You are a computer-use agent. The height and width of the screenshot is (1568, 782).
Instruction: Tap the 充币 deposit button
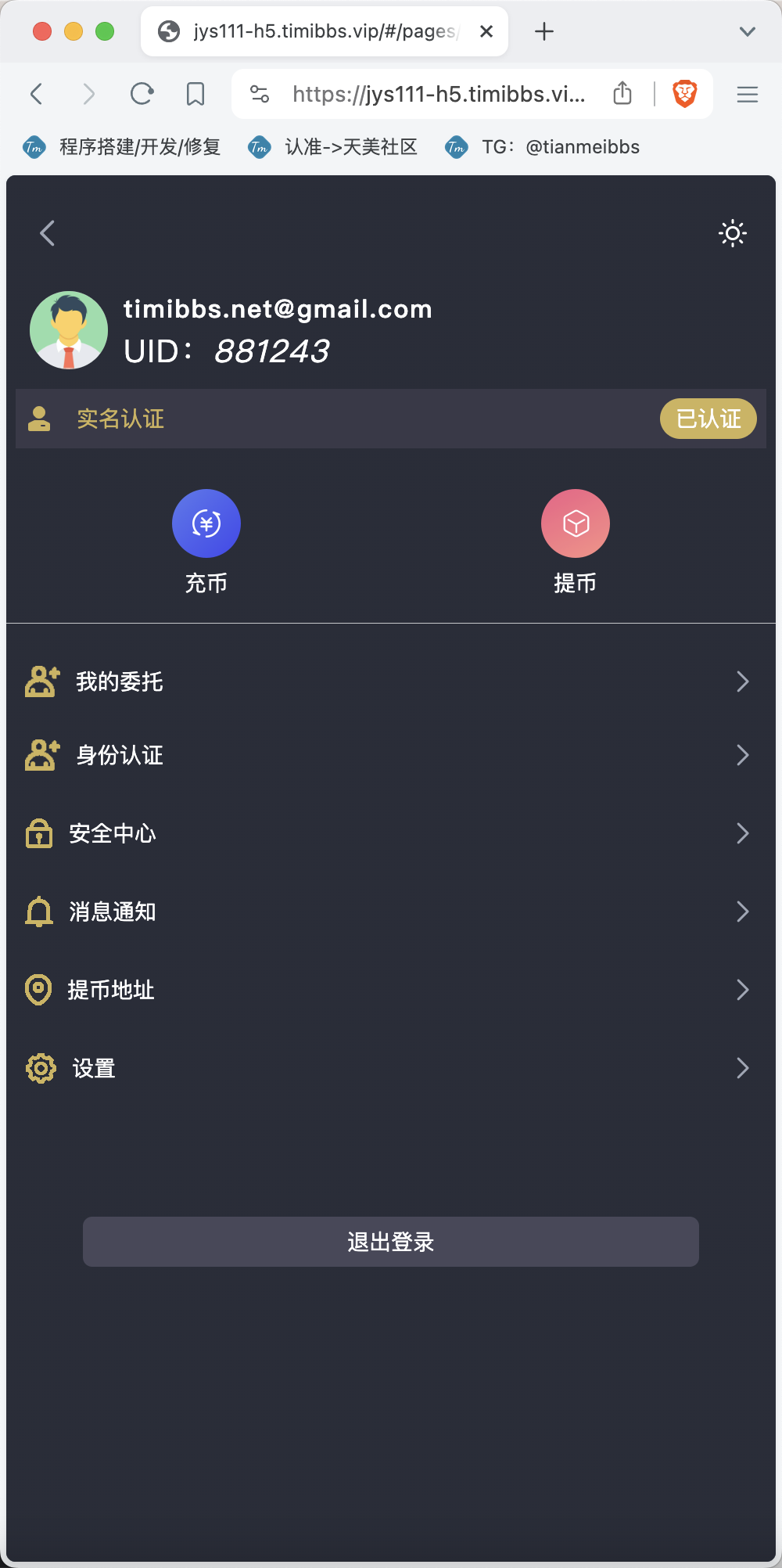click(x=206, y=523)
